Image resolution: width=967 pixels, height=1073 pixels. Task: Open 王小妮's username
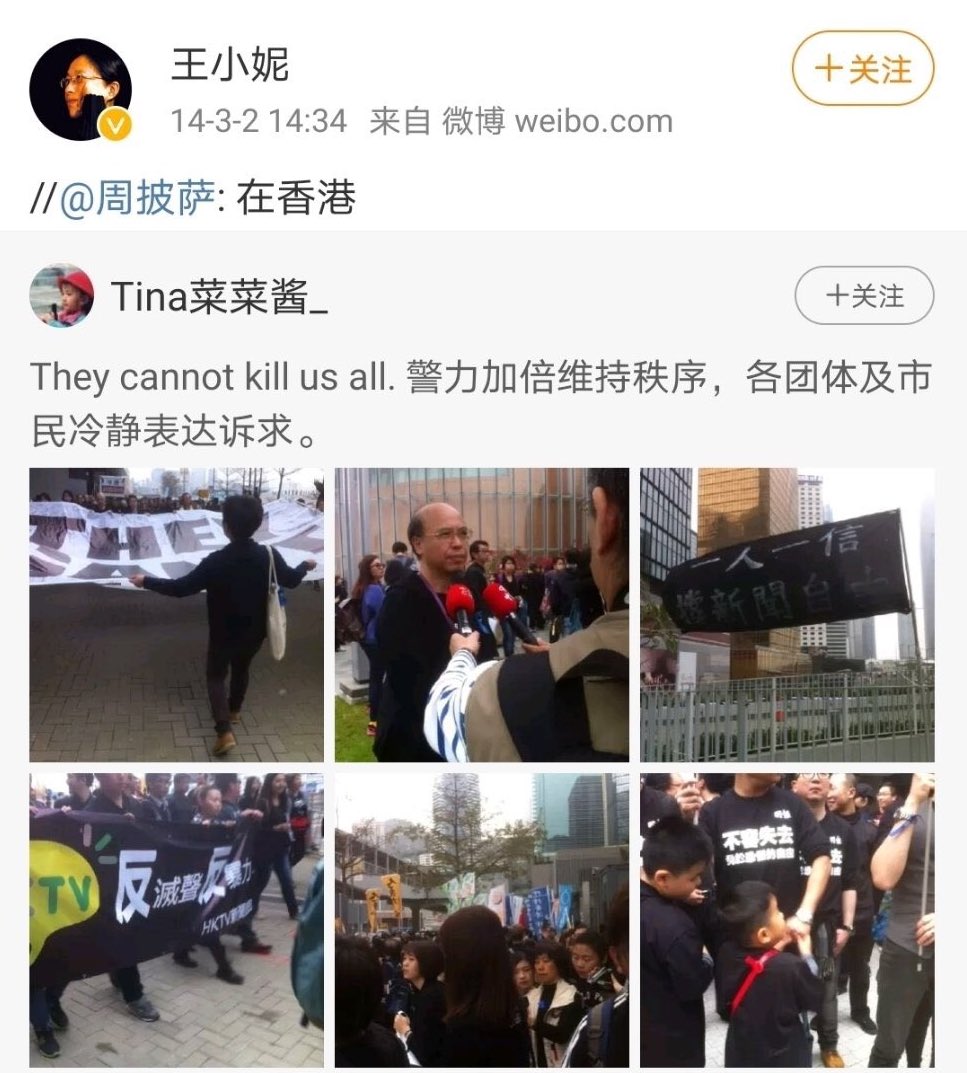[230, 66]
